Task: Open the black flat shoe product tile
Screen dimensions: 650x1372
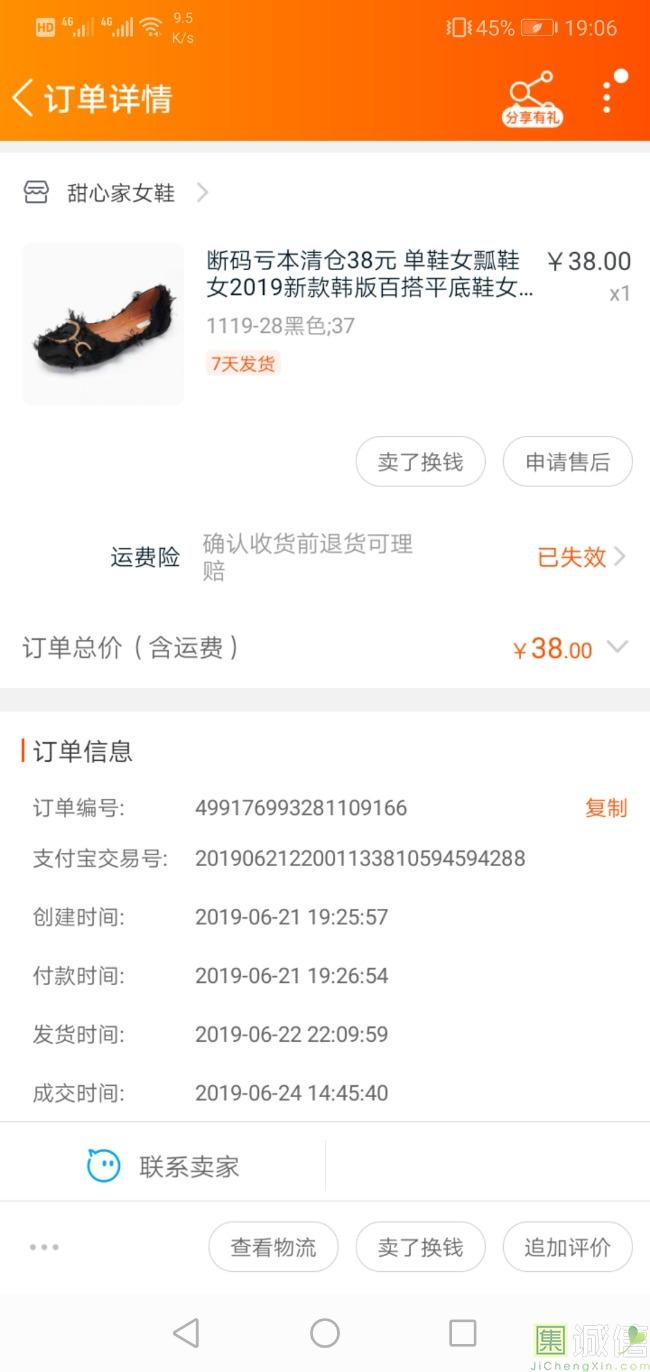Action: pos(103,324)
